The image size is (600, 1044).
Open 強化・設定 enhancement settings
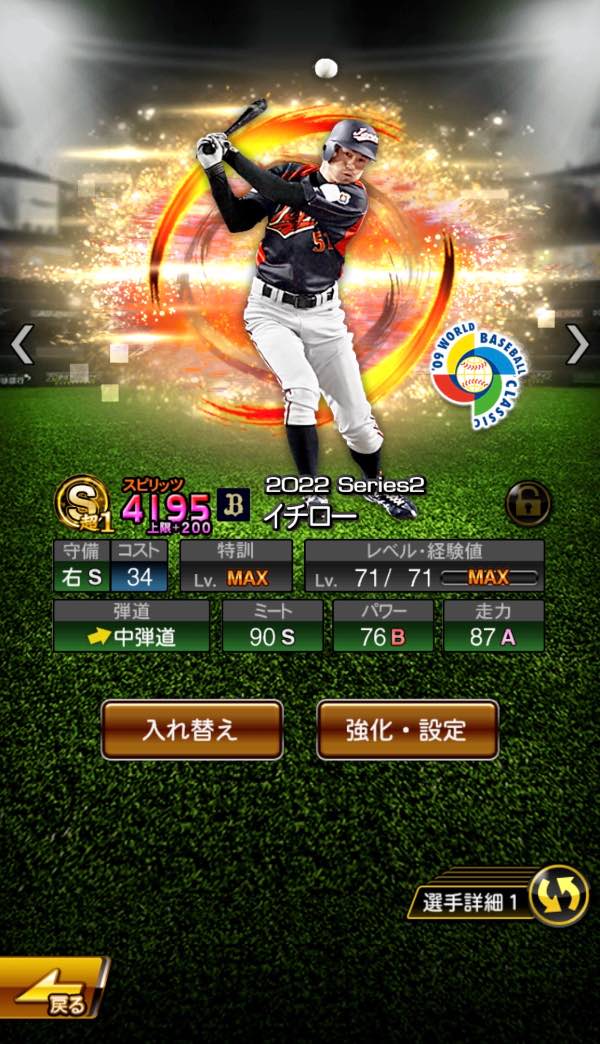click(407, 729)
